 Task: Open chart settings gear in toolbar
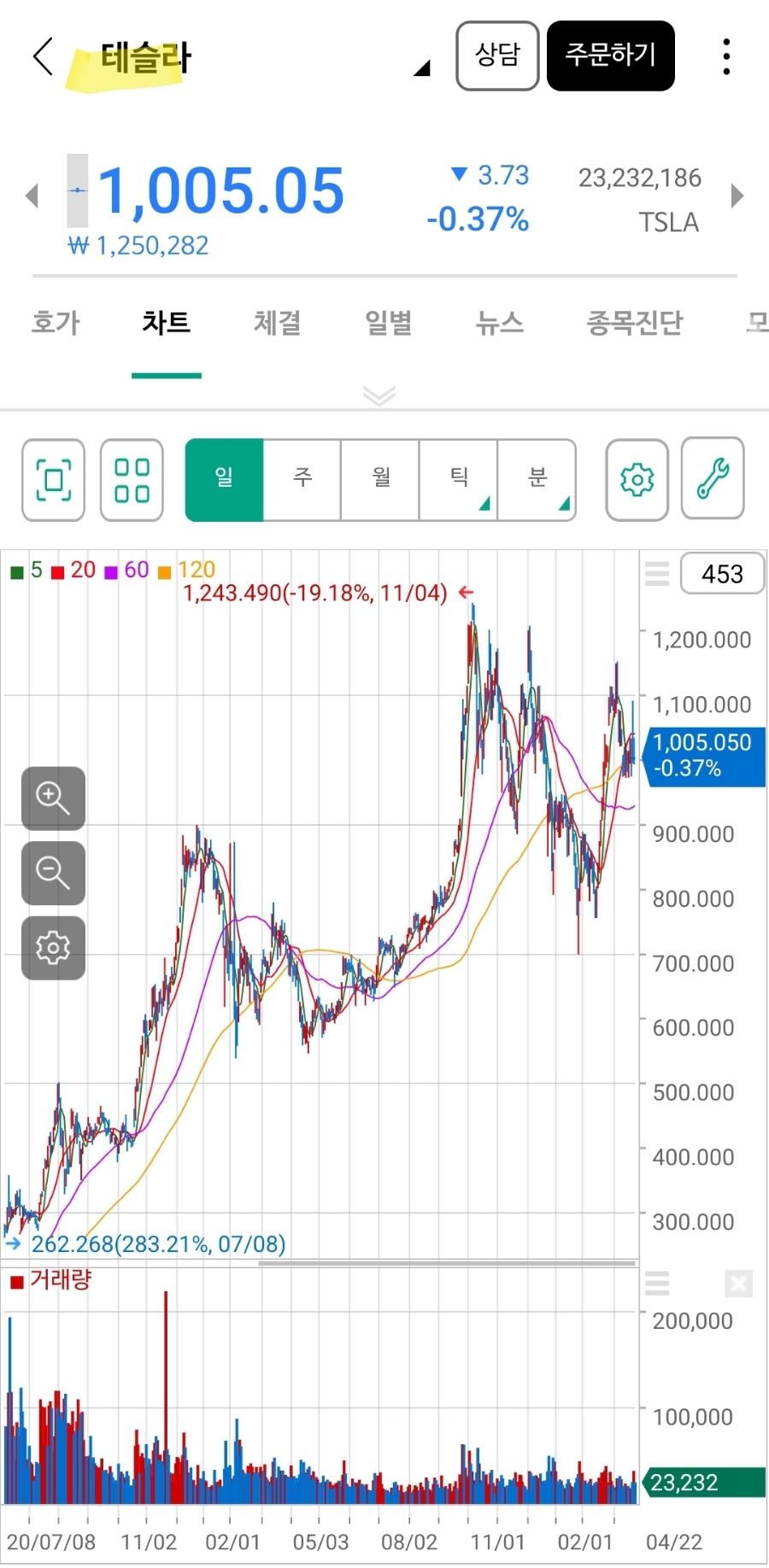tap(636, 480)
